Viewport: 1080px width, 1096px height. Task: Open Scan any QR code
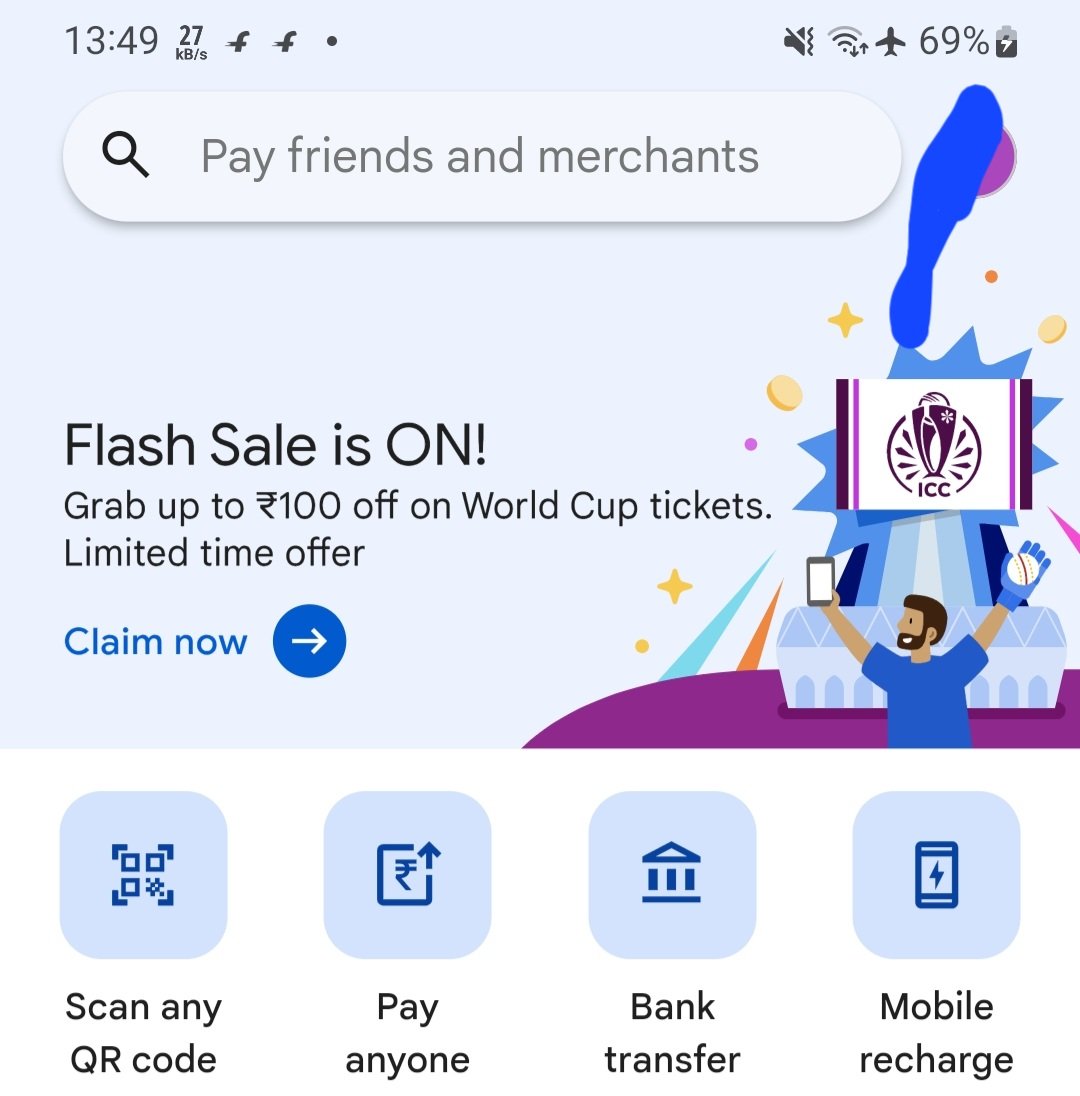click(143, 875)
